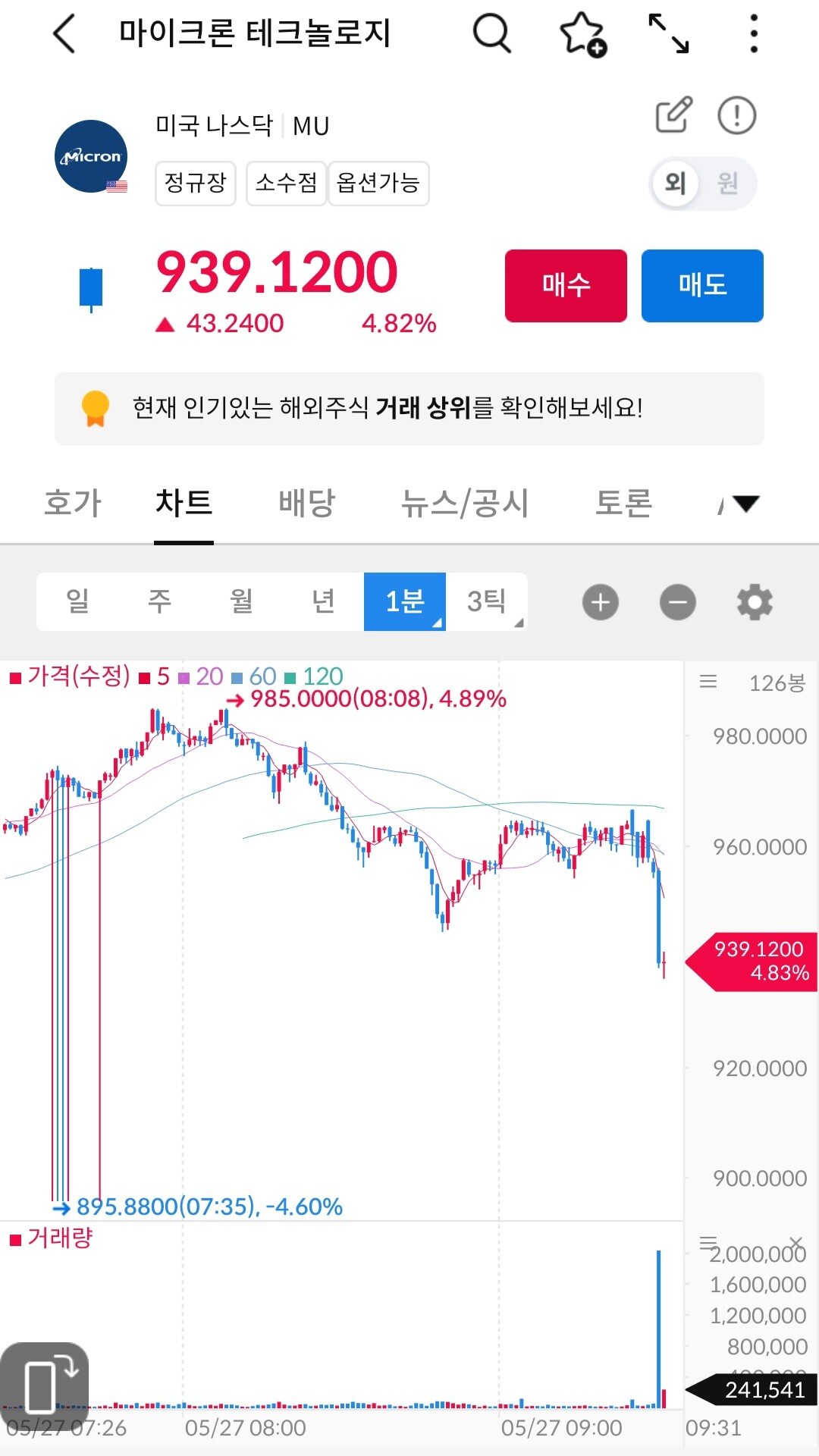Switch to the 배당 tab
The width and height of the screenshot is (819, 1456).
click(306, 503)
